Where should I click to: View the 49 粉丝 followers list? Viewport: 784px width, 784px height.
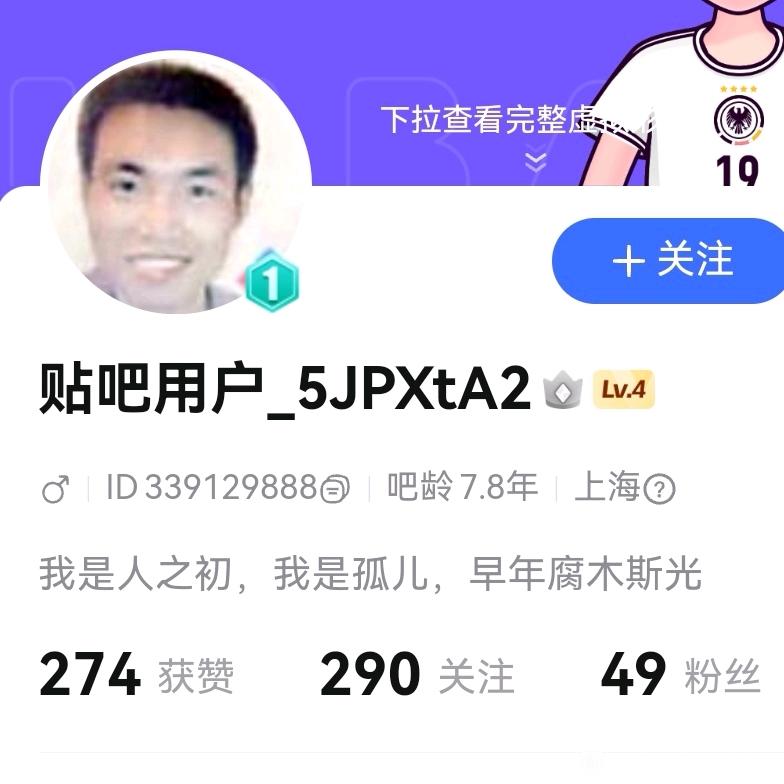pos(680,675)
